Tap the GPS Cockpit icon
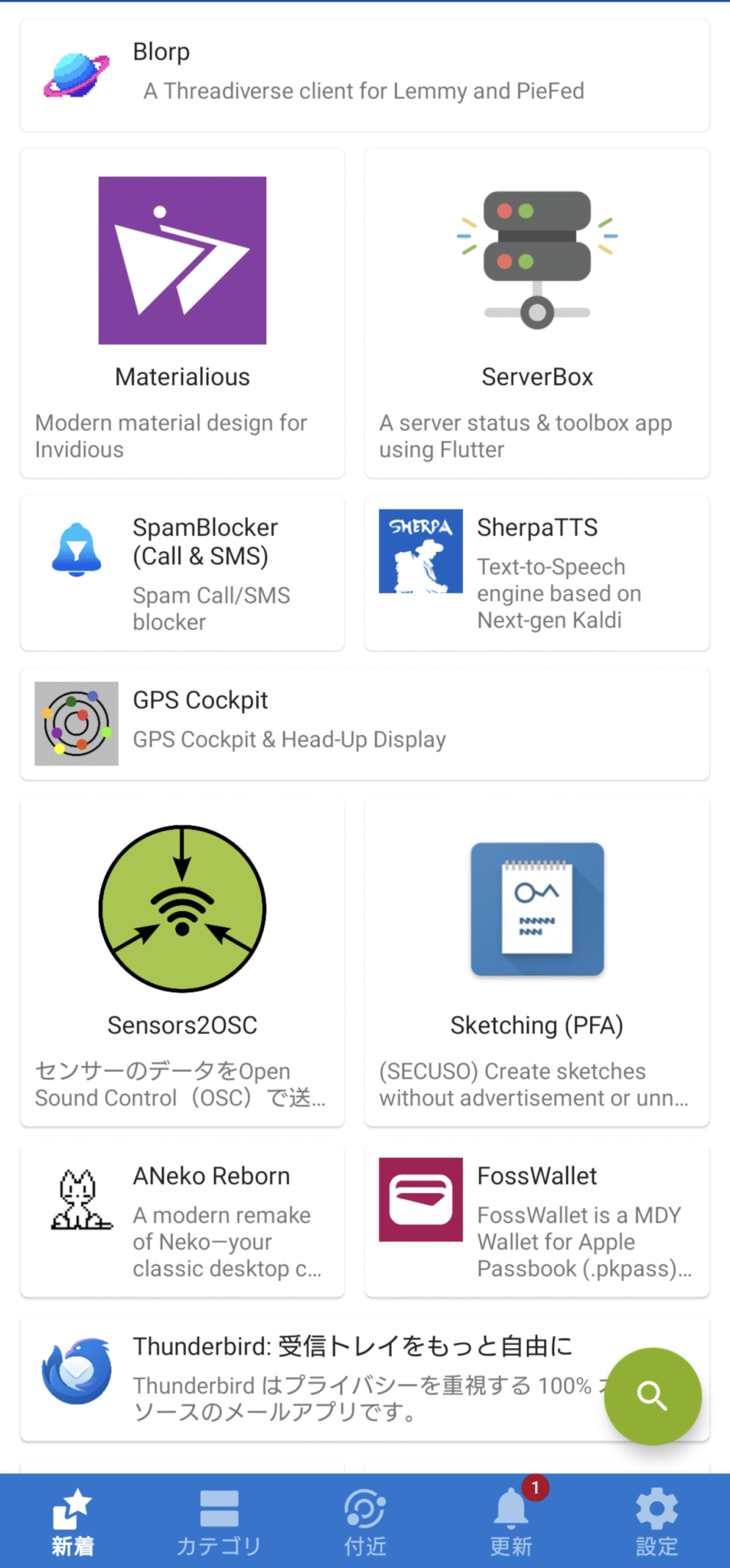The width and height of the screenshot is (730, 1568). [76, 723]
